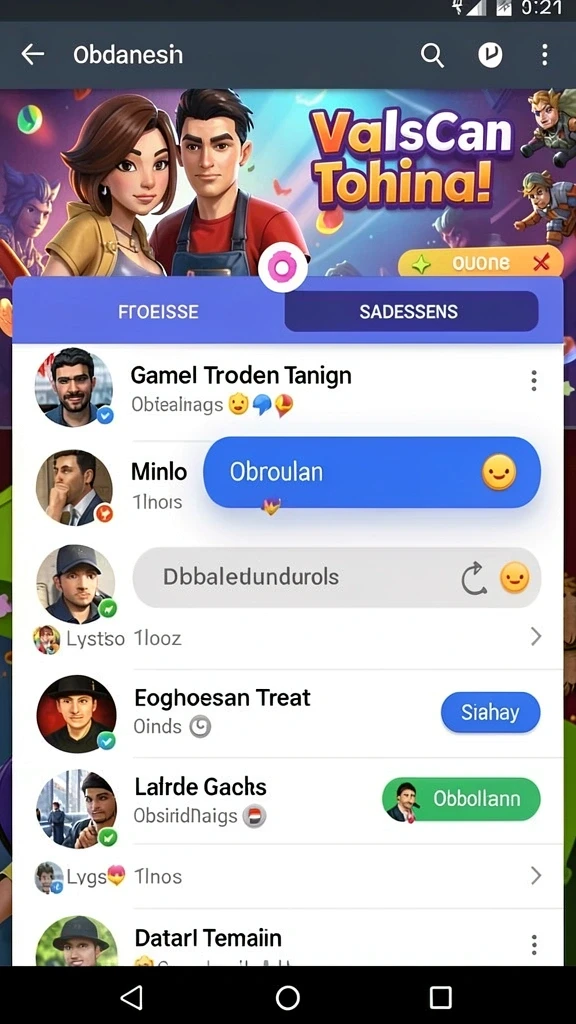This screenshot has width=576, height=1024.
Task: Switch to the FFOEISSE tab
Action: (x=158, y=312)
